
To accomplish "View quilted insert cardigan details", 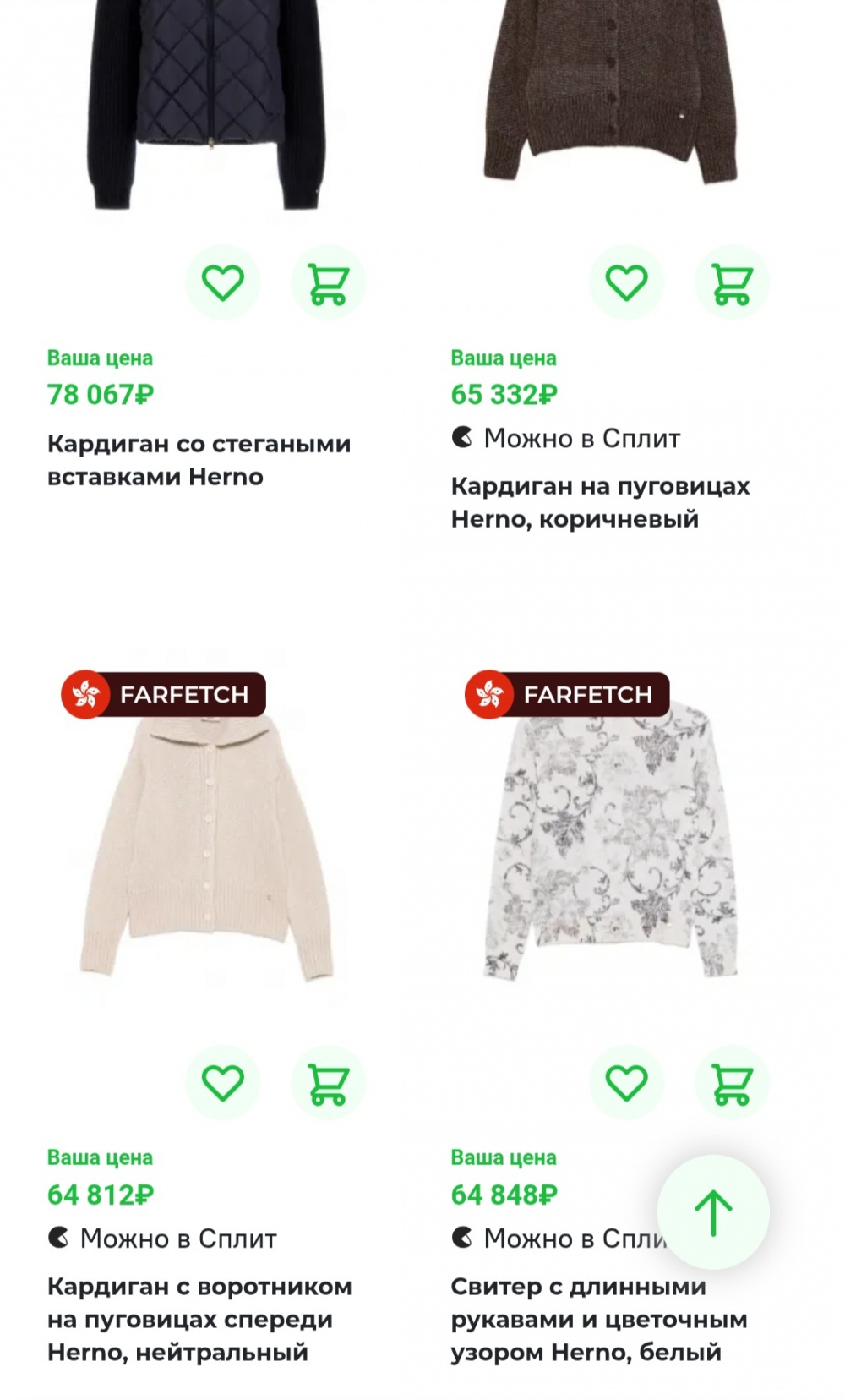I will click(x=199, y=460).
